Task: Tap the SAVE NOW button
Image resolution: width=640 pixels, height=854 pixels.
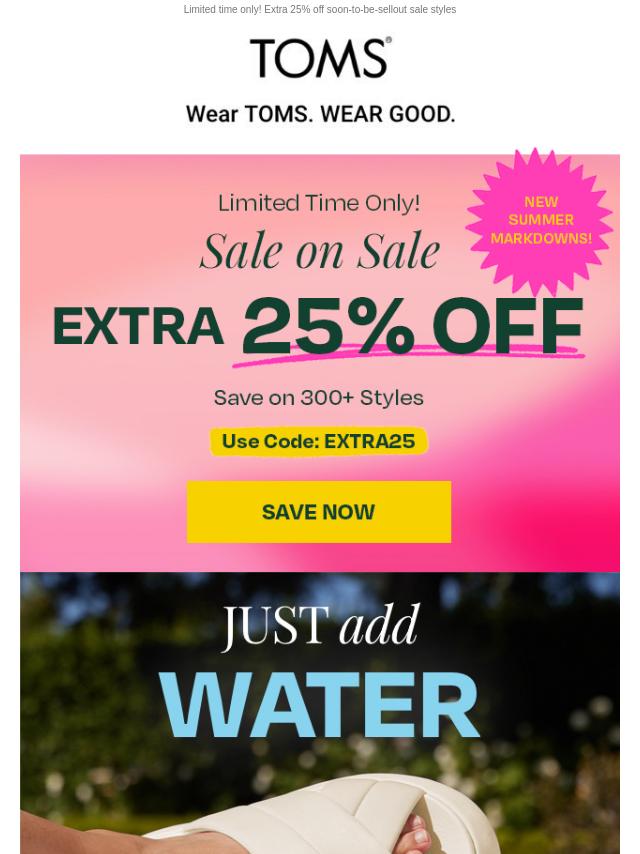Action: point(318,512)
